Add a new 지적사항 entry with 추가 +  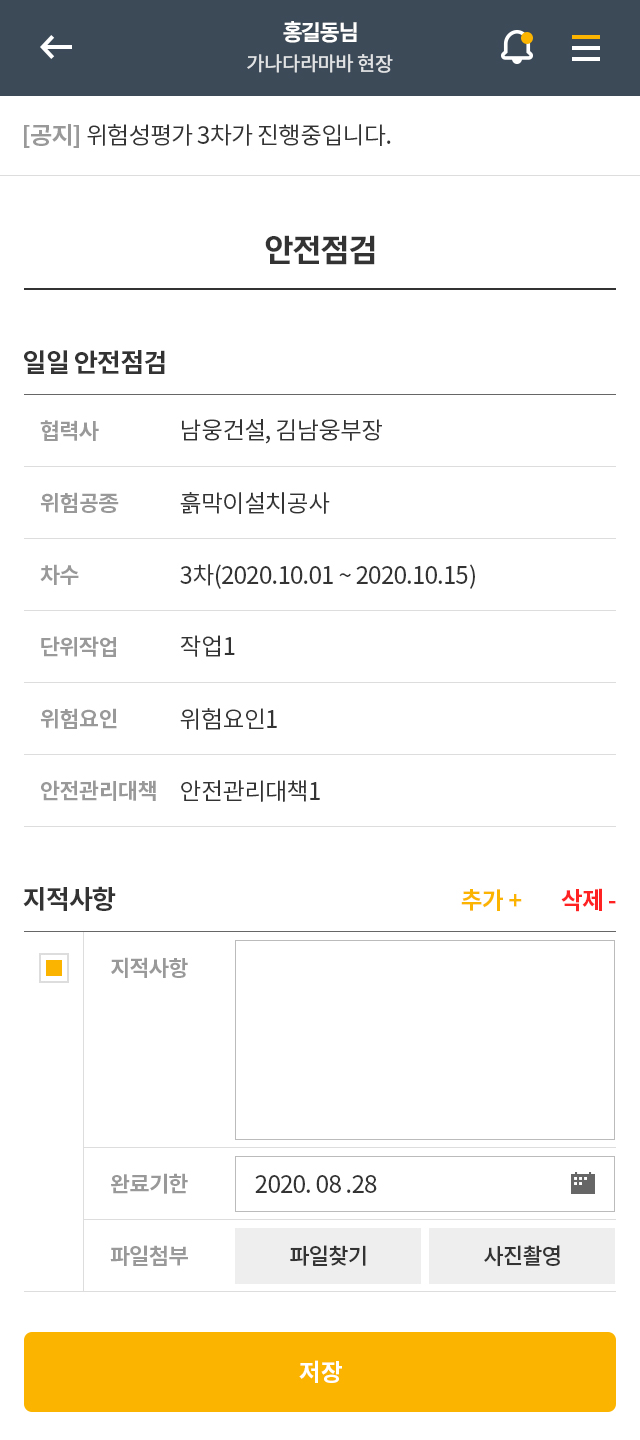pos(491,900)
